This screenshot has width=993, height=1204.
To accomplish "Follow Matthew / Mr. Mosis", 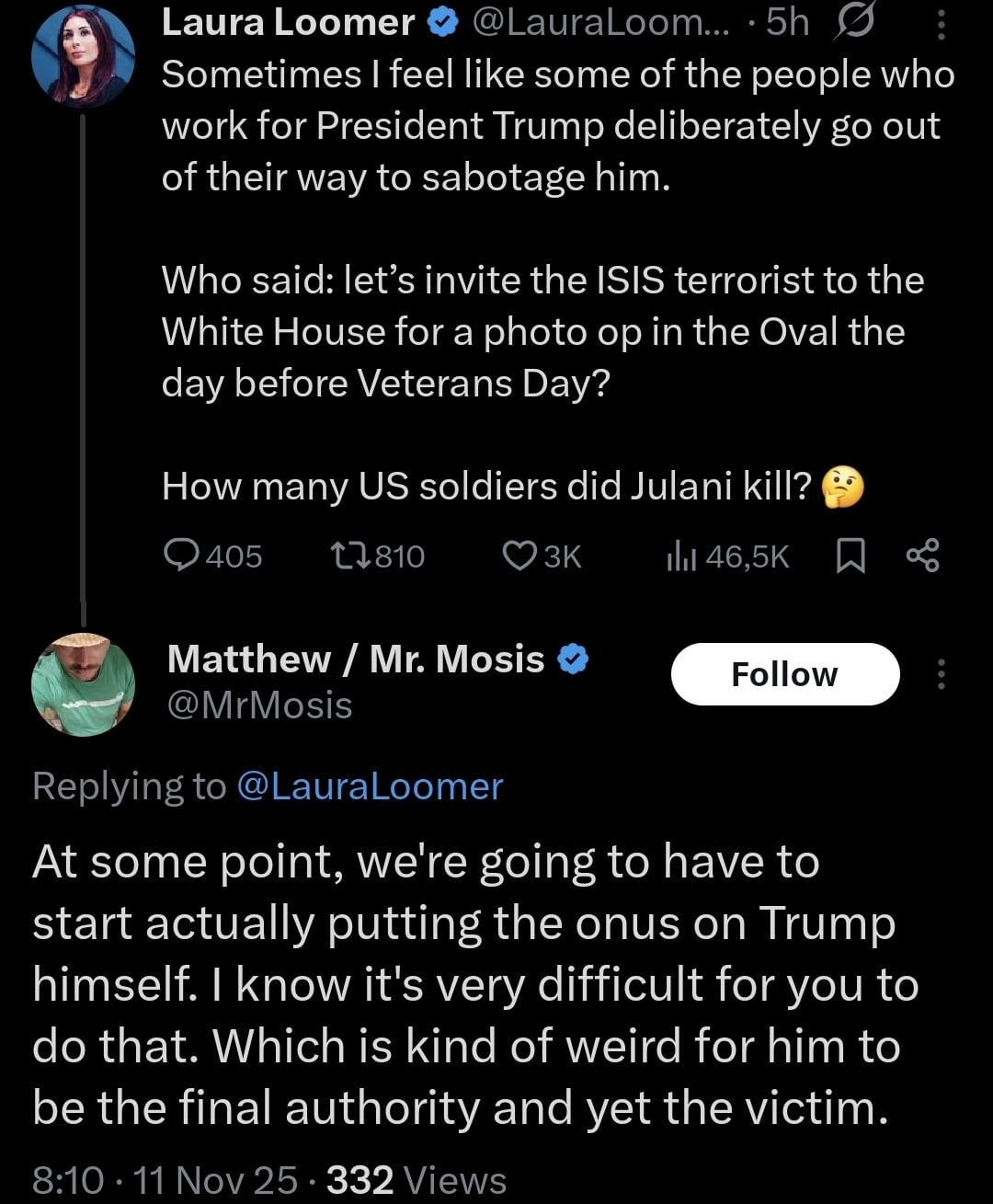I will click(784, 674).
